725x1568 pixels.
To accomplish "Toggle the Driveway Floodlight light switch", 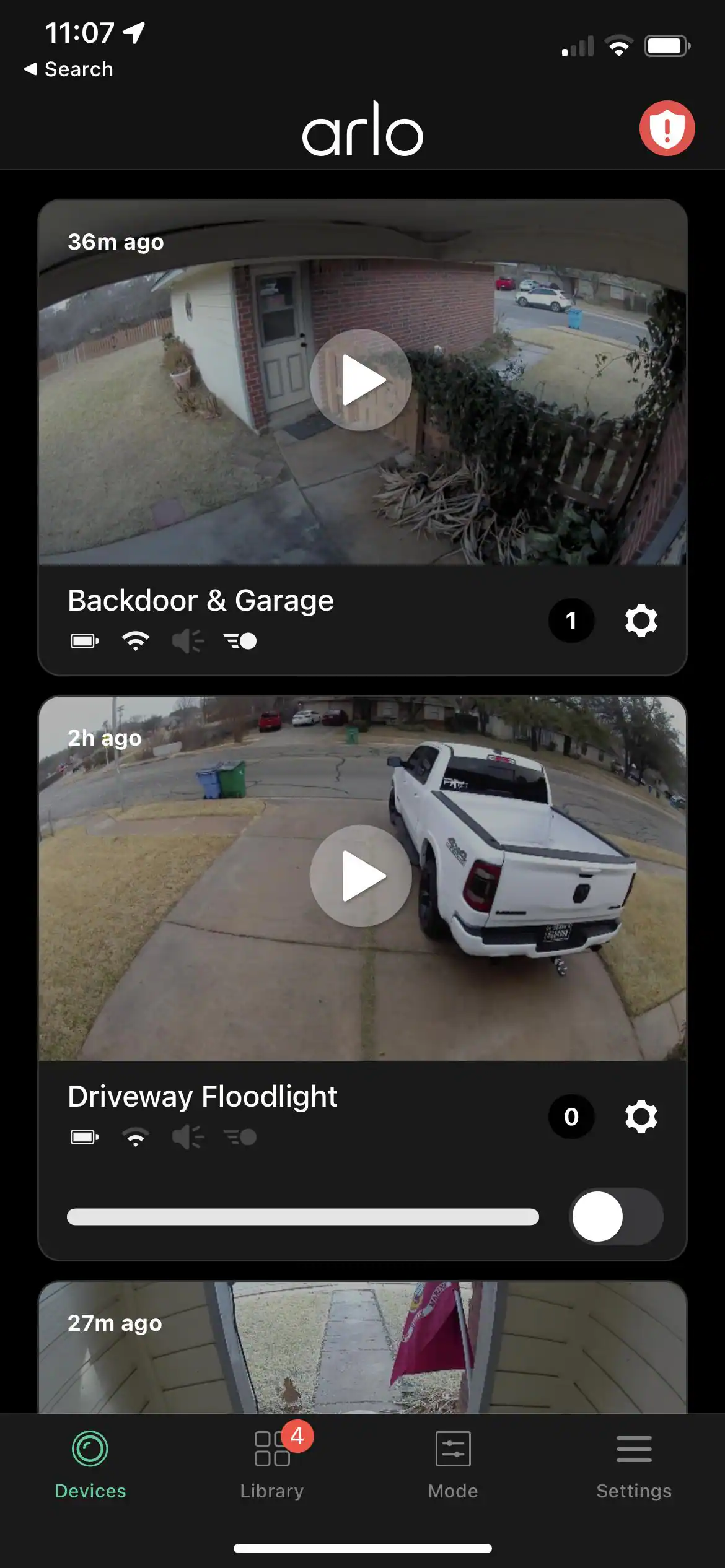I will (615, 1216).
